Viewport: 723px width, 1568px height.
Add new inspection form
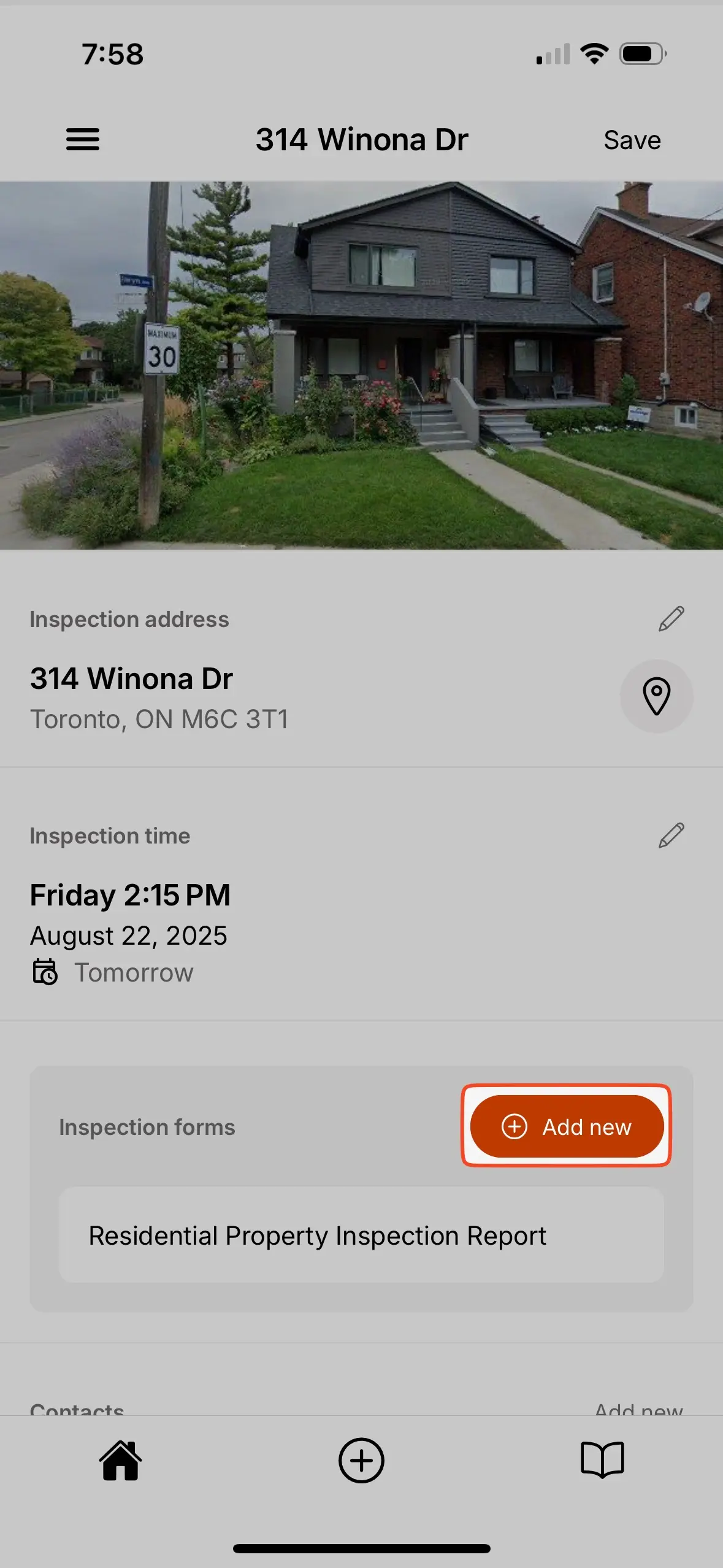[566, 1126]
